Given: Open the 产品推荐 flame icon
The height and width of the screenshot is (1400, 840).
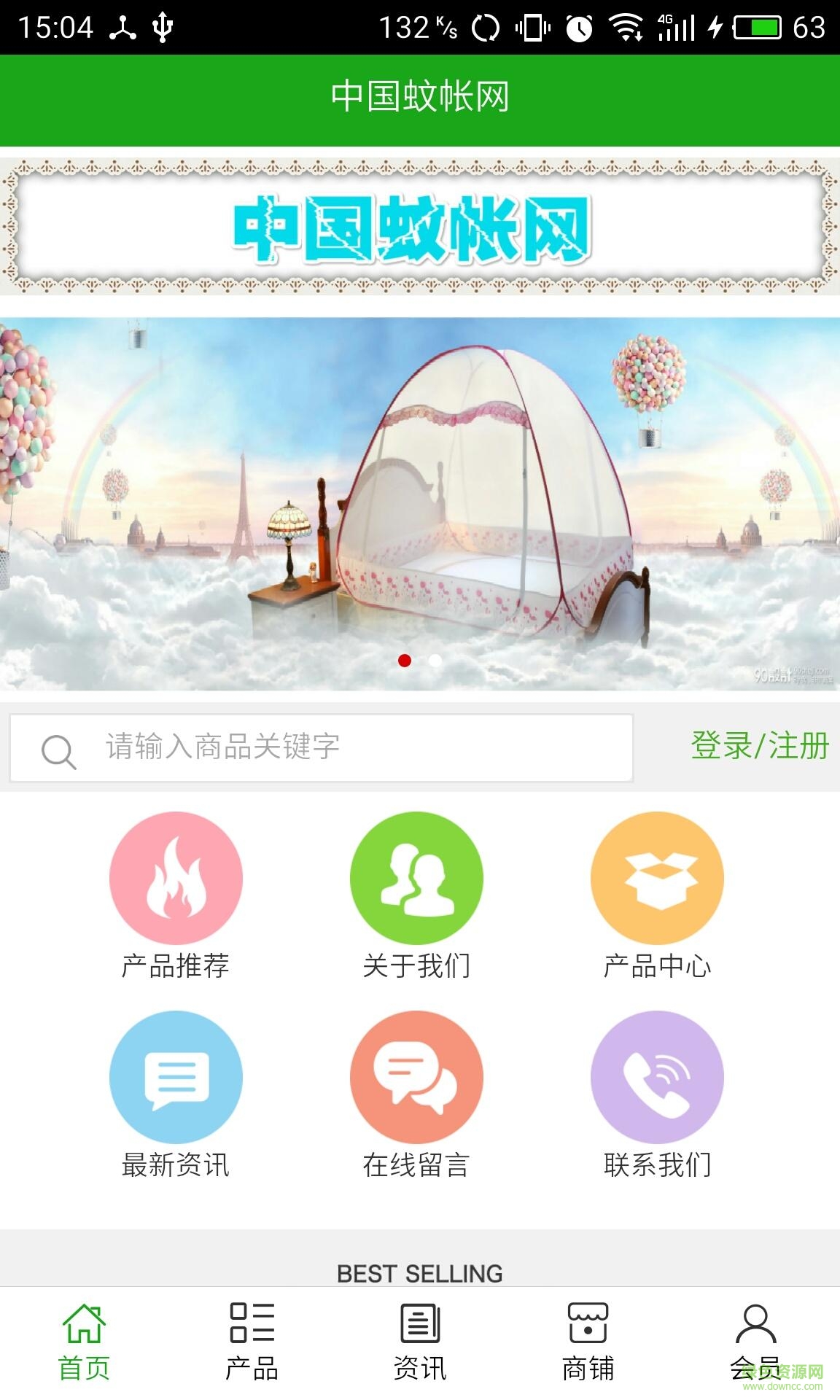Looking at the screenshot, I should point(175,879).
